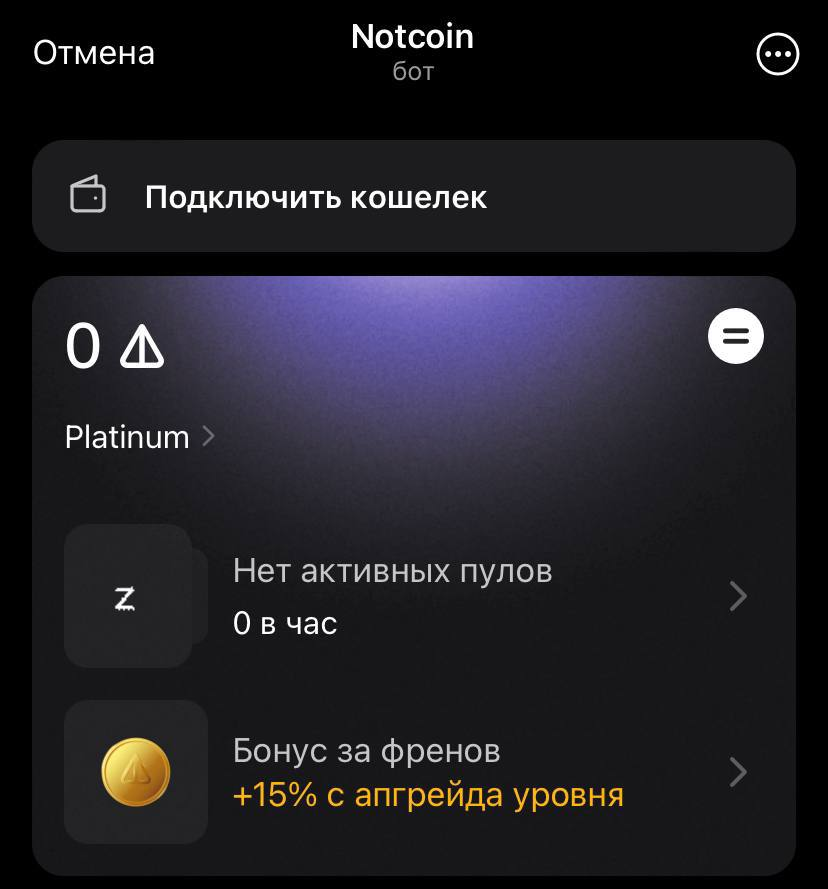This screenshot has height=889, width=828.
Task: Tap Отмена to close the bot
Action: tap(94, 54)
